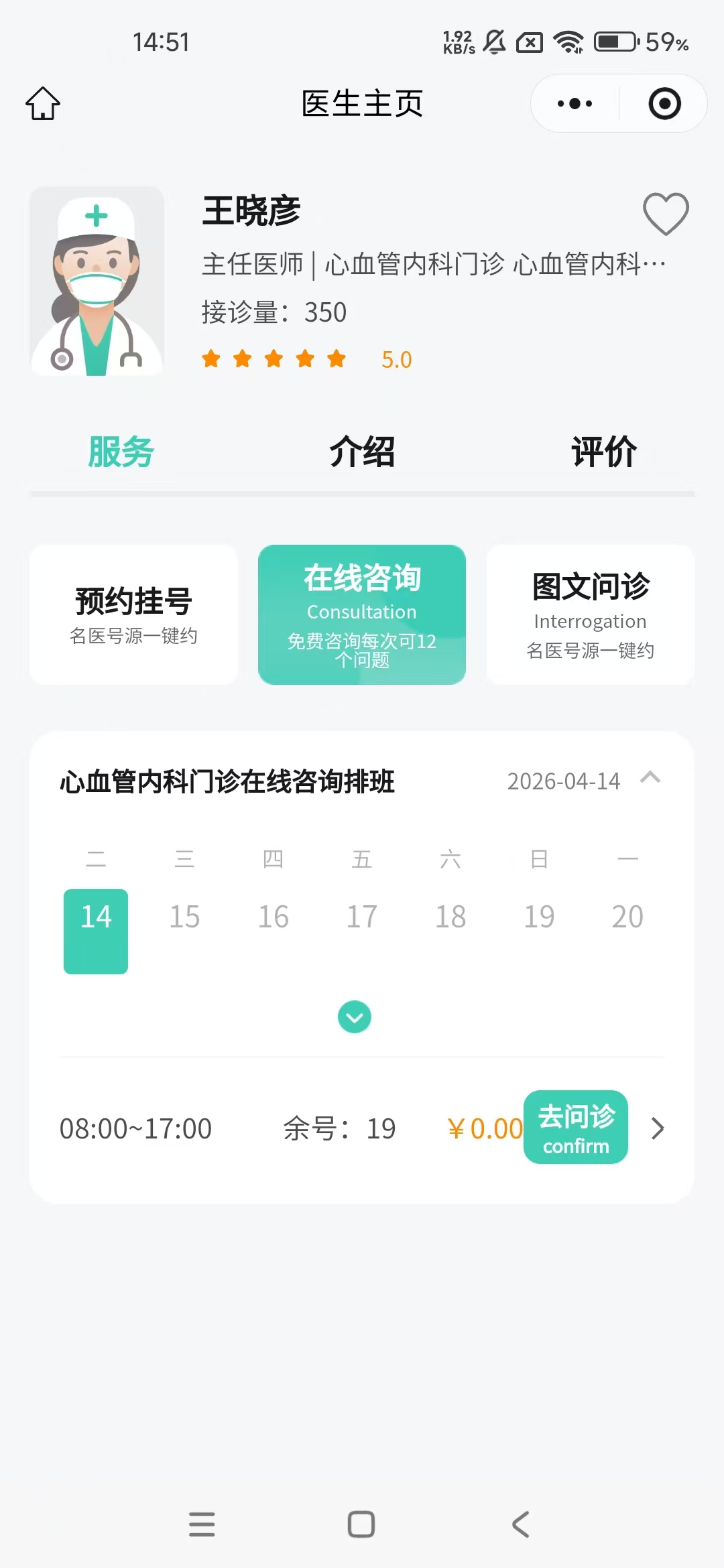Open the 预约挂号 service card

[x=133, y=614]
